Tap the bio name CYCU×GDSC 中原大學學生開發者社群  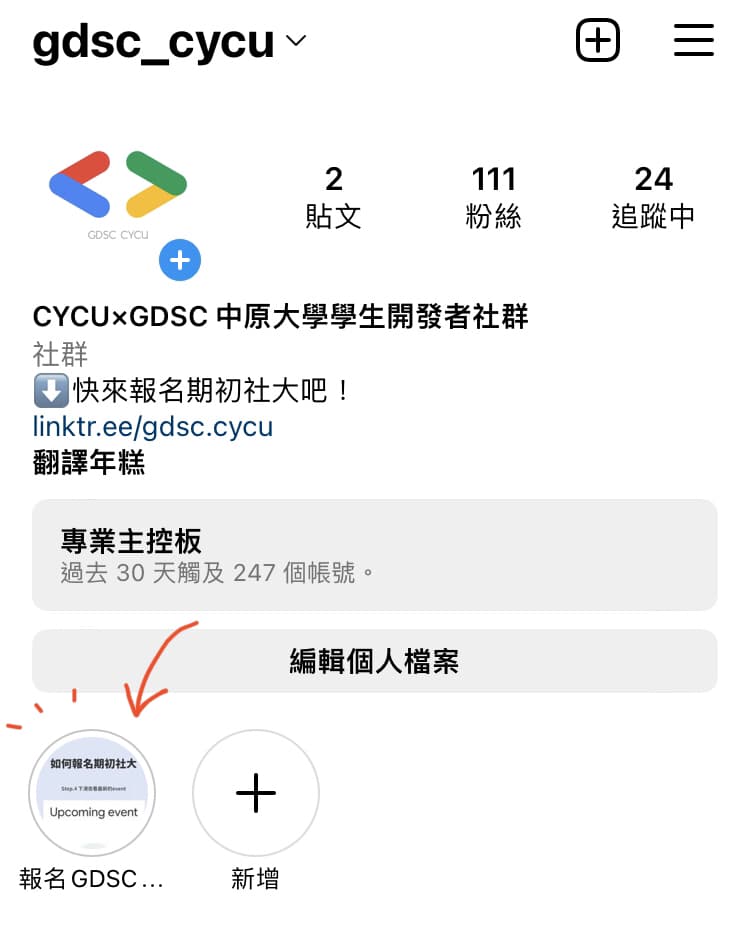coord(280,317)
